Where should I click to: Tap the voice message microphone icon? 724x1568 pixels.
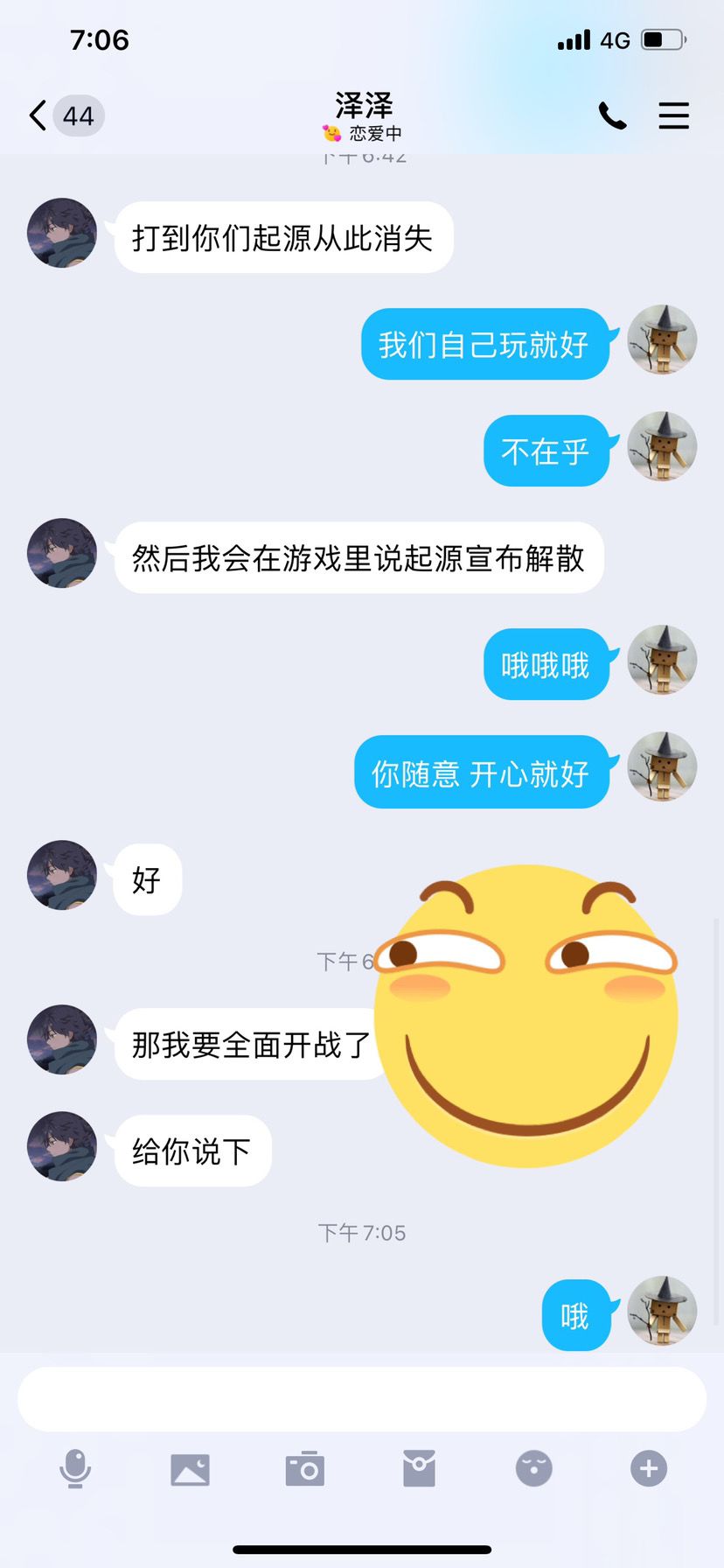point(75,1468)
